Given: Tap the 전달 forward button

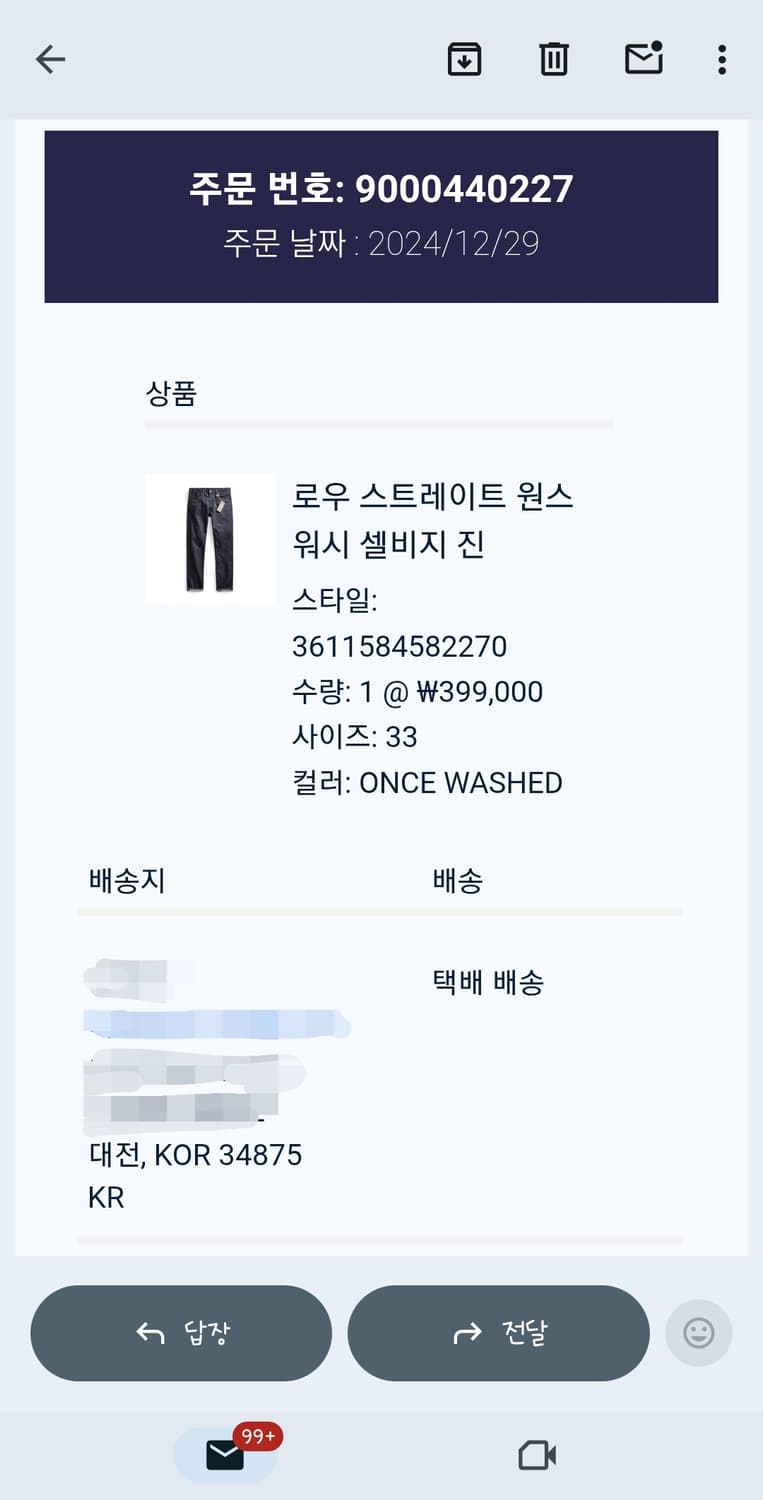Looking at the screenshot, I should click(498, 1332).
